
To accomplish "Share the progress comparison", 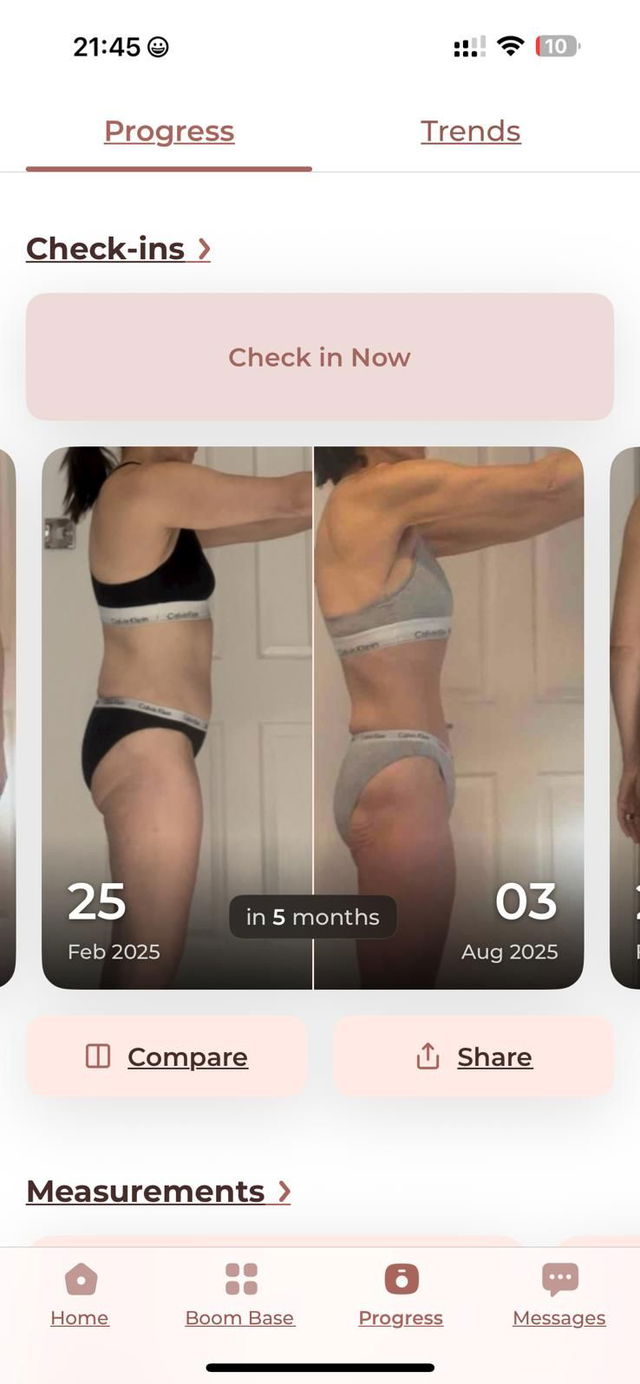I will click(473, 1057).
